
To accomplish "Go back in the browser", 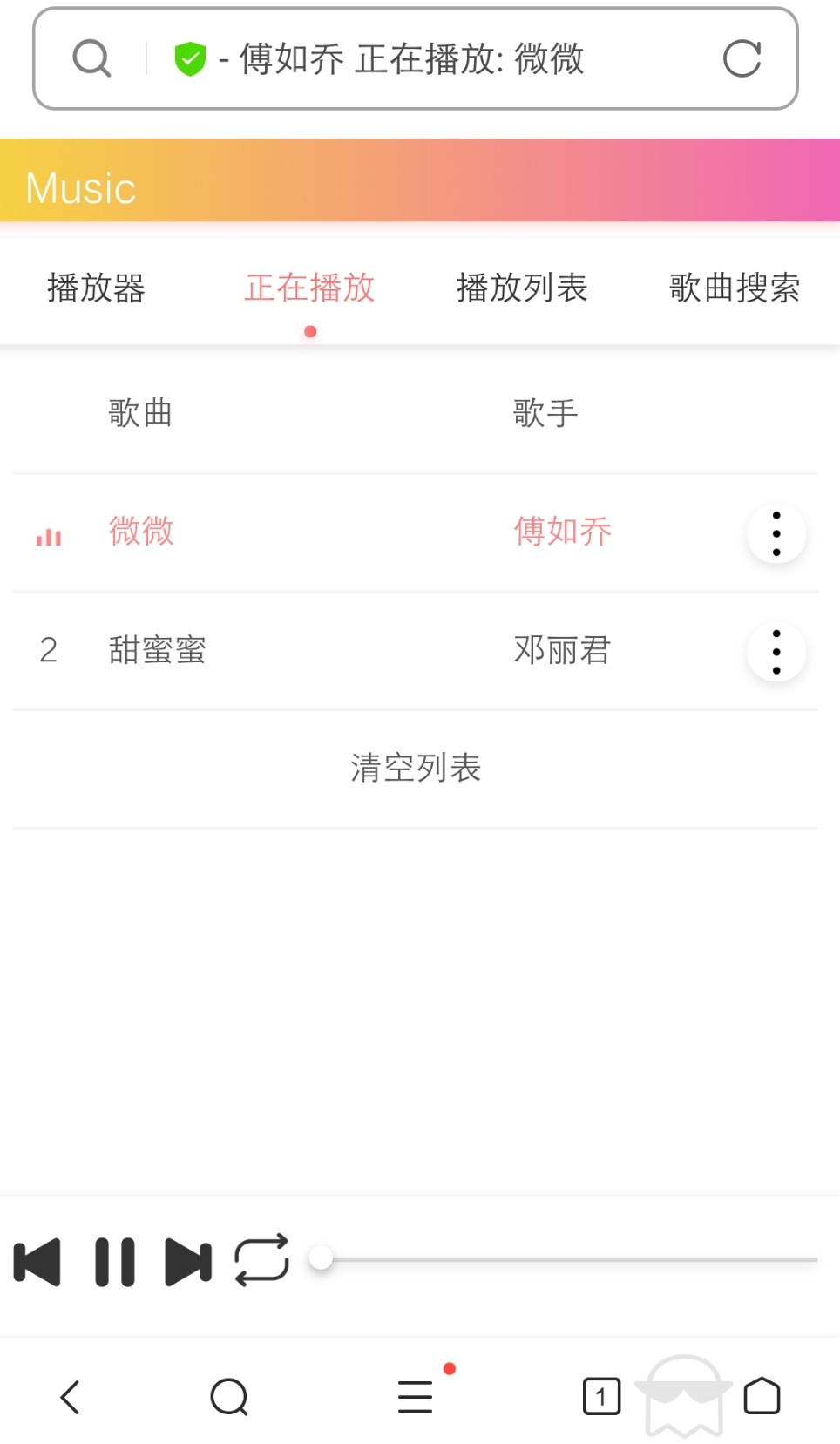I will pos(71,1397).
